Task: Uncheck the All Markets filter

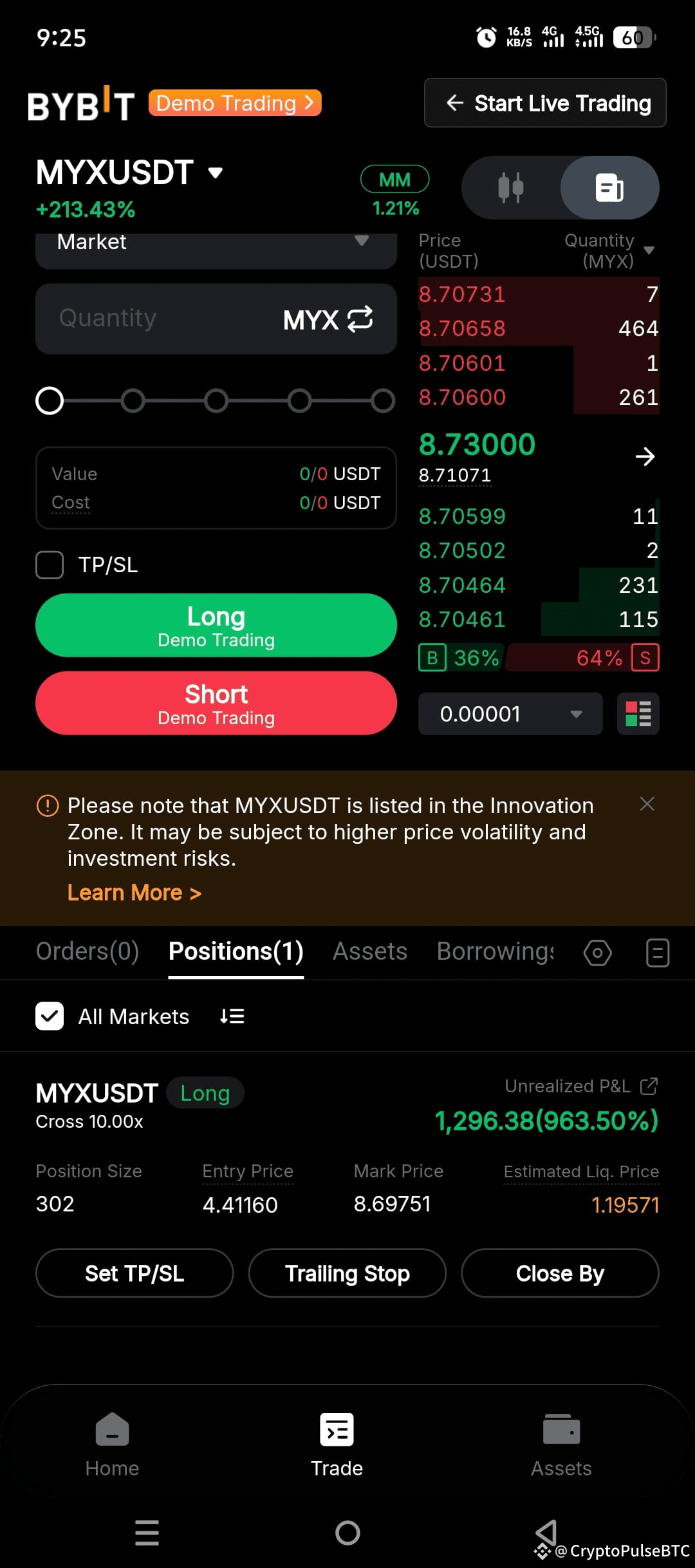Action: pos(50,1016)
